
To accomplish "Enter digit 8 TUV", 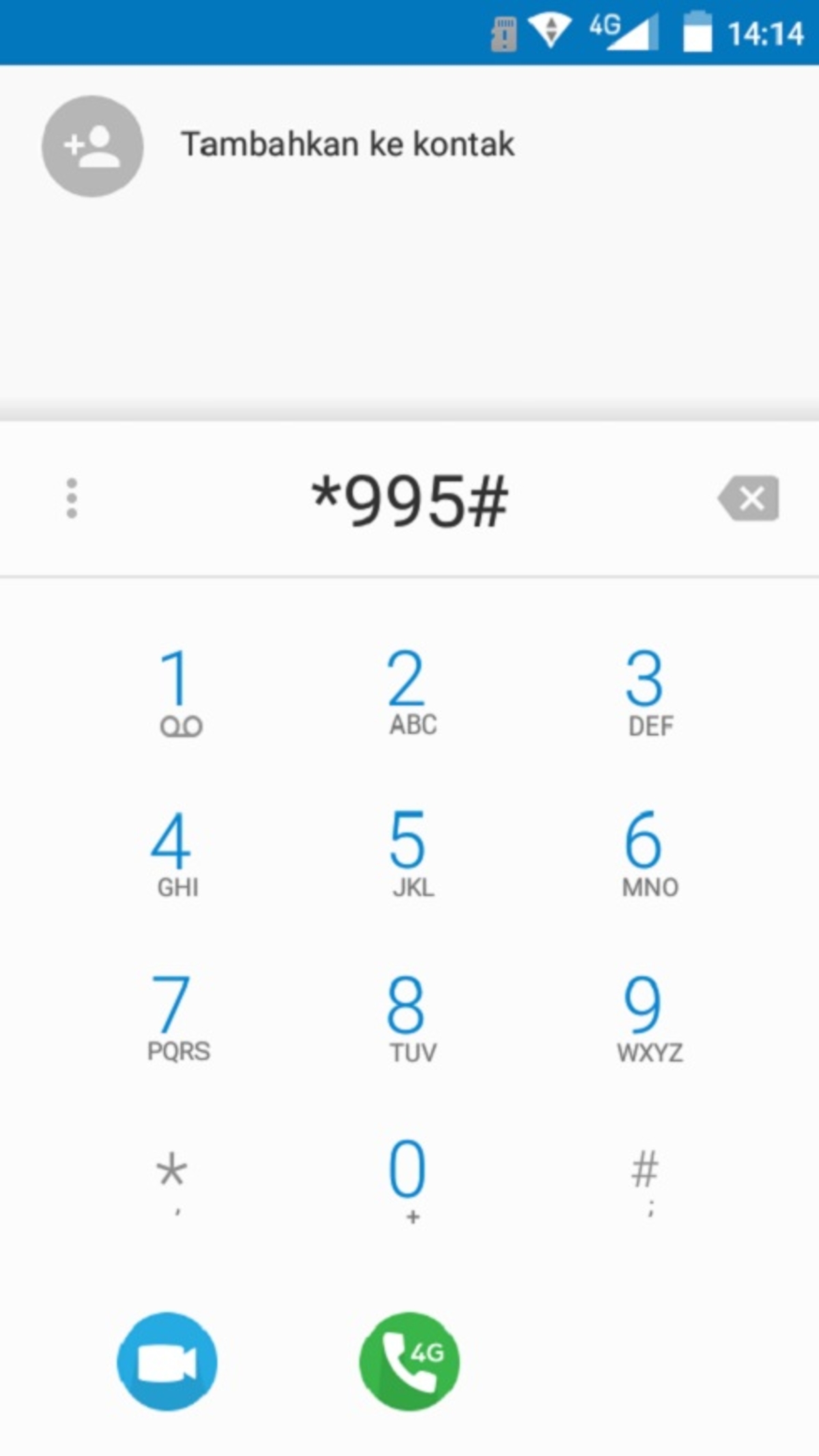I will (x=409, y=1017).
